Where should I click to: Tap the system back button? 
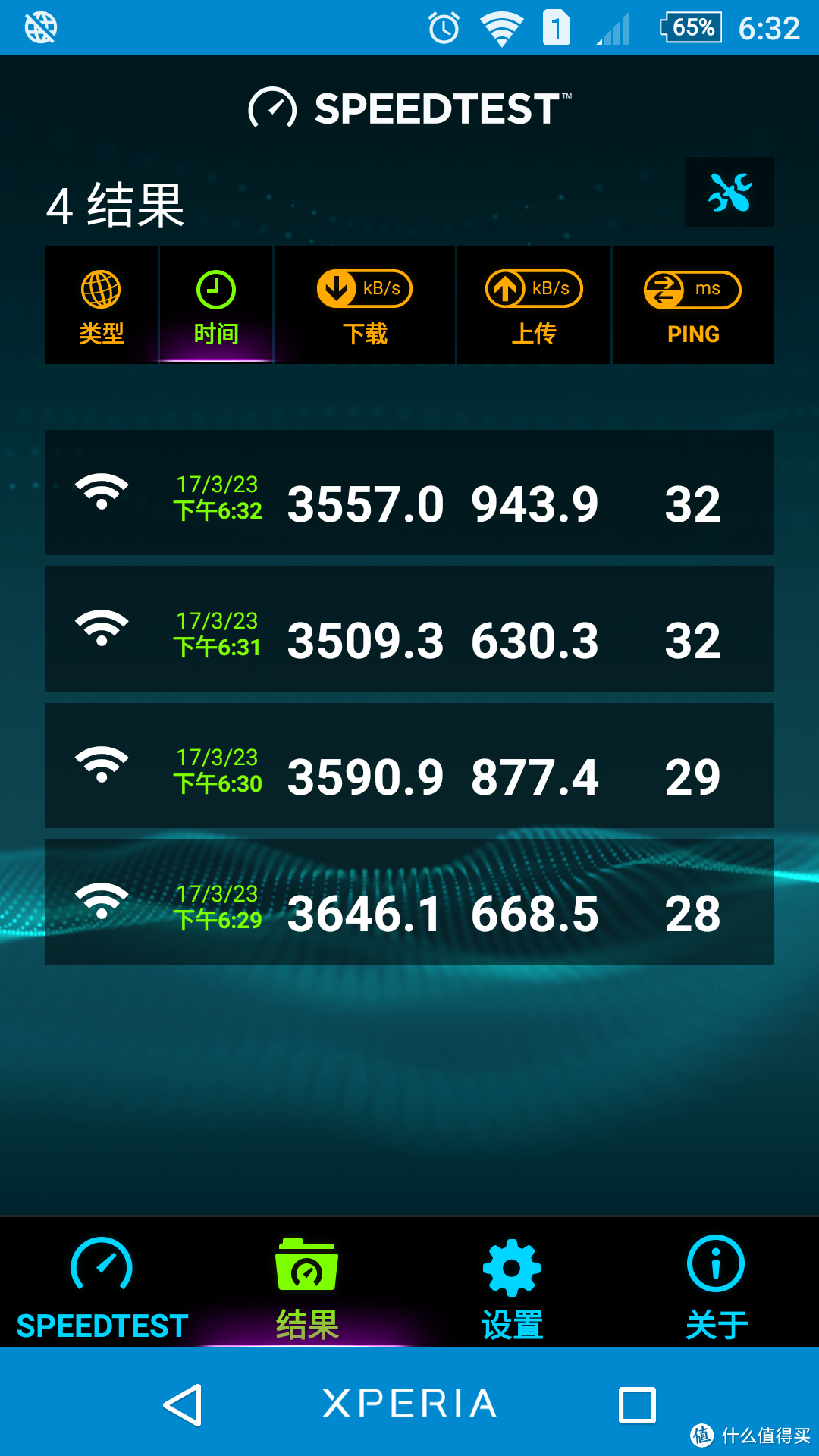183,1404
